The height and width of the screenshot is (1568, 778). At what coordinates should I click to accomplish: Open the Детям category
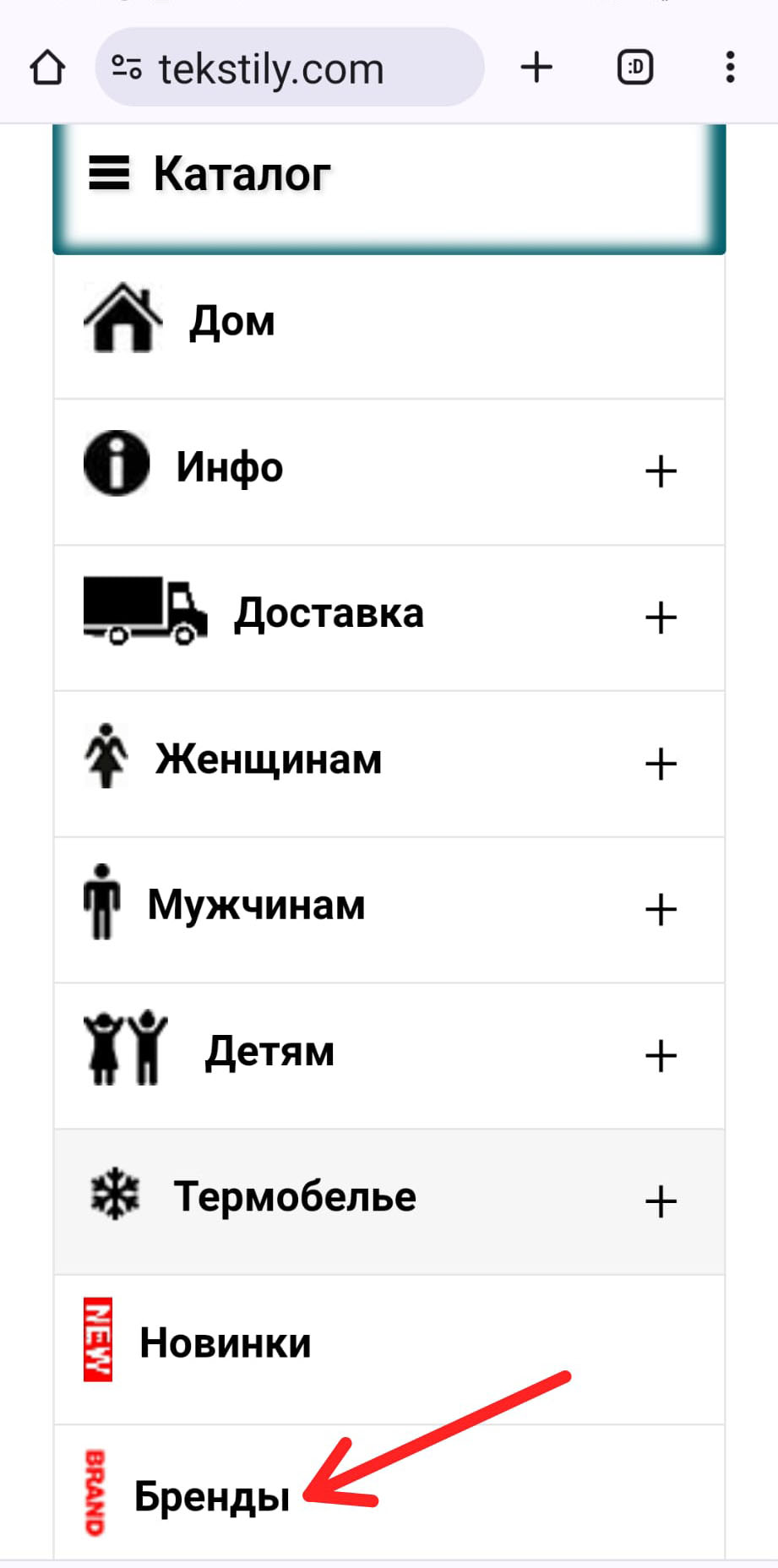(x=269, y=1052)
